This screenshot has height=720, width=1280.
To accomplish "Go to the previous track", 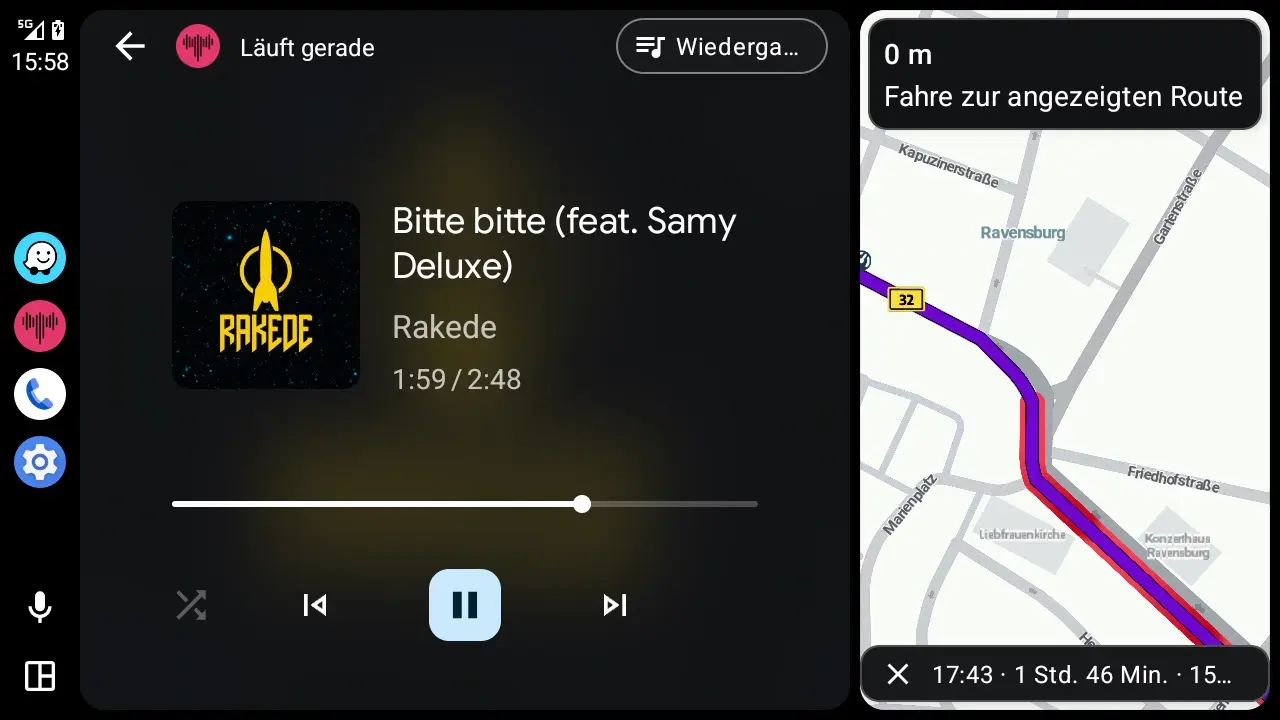I will (x=315, y=605).
